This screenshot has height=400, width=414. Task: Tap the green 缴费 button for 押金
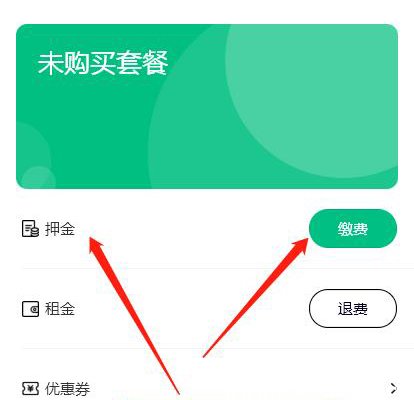pos(353,229)
